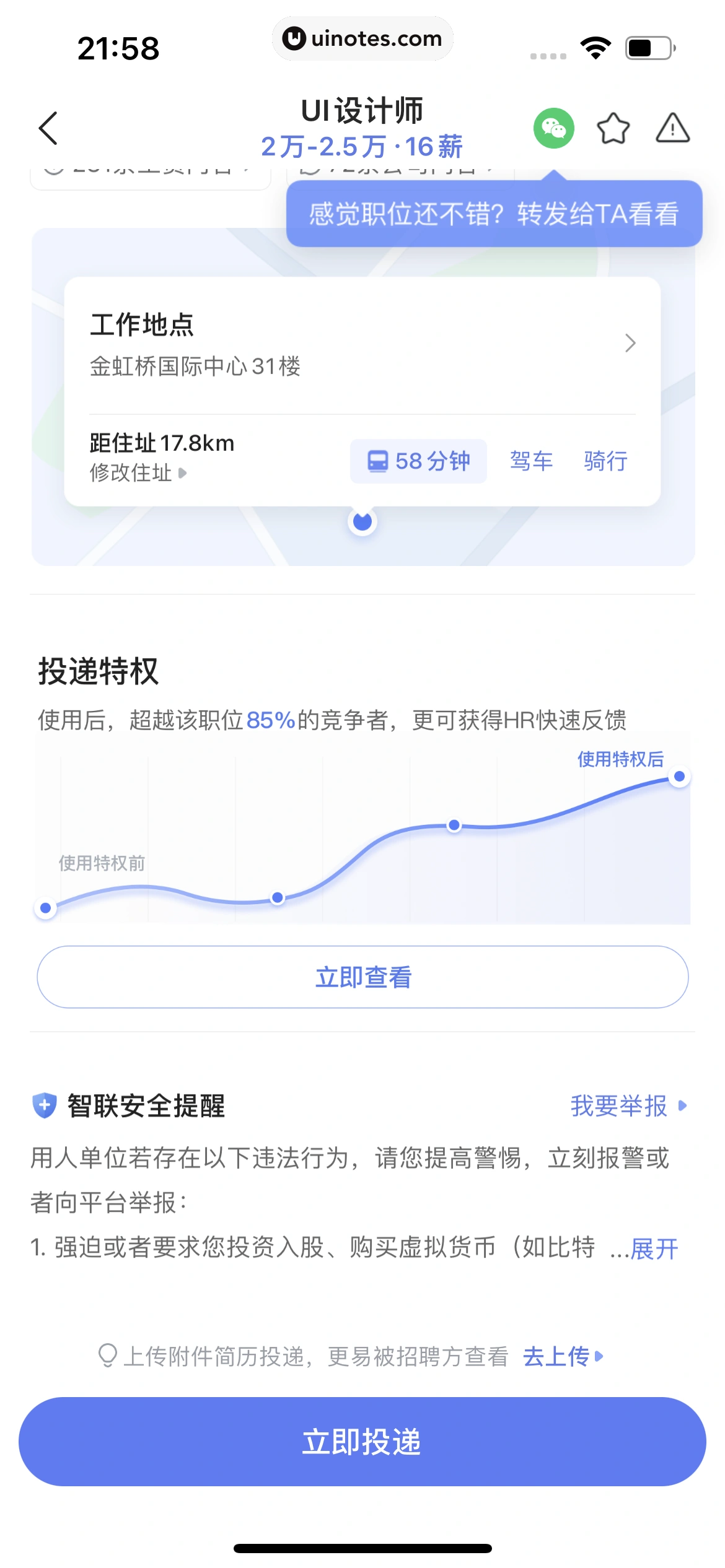Tap the star to favorite this job
The image size is (725, 1568).
click(x=612, y=128)
